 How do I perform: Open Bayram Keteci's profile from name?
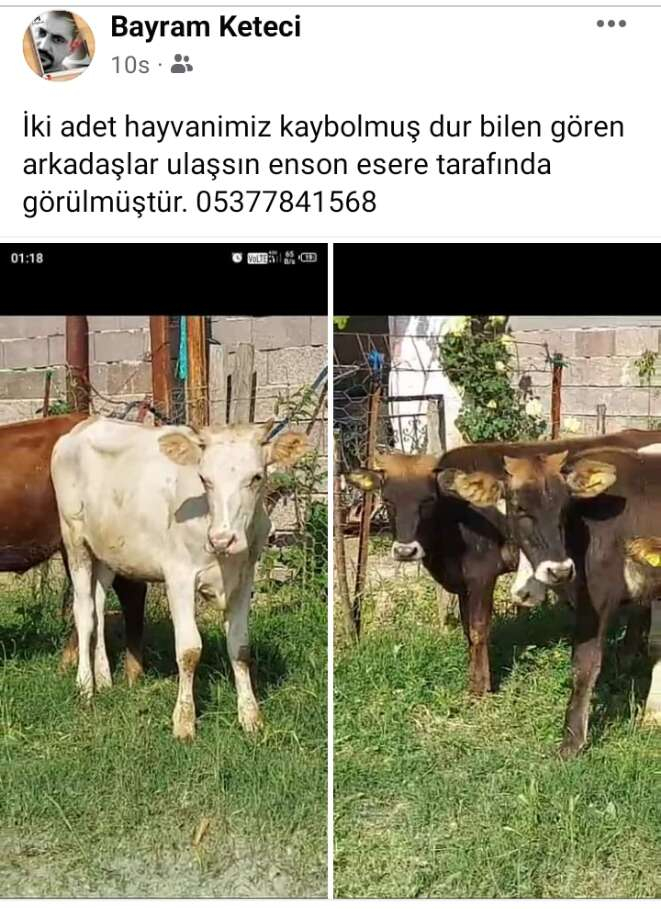(x=205, y=28)
